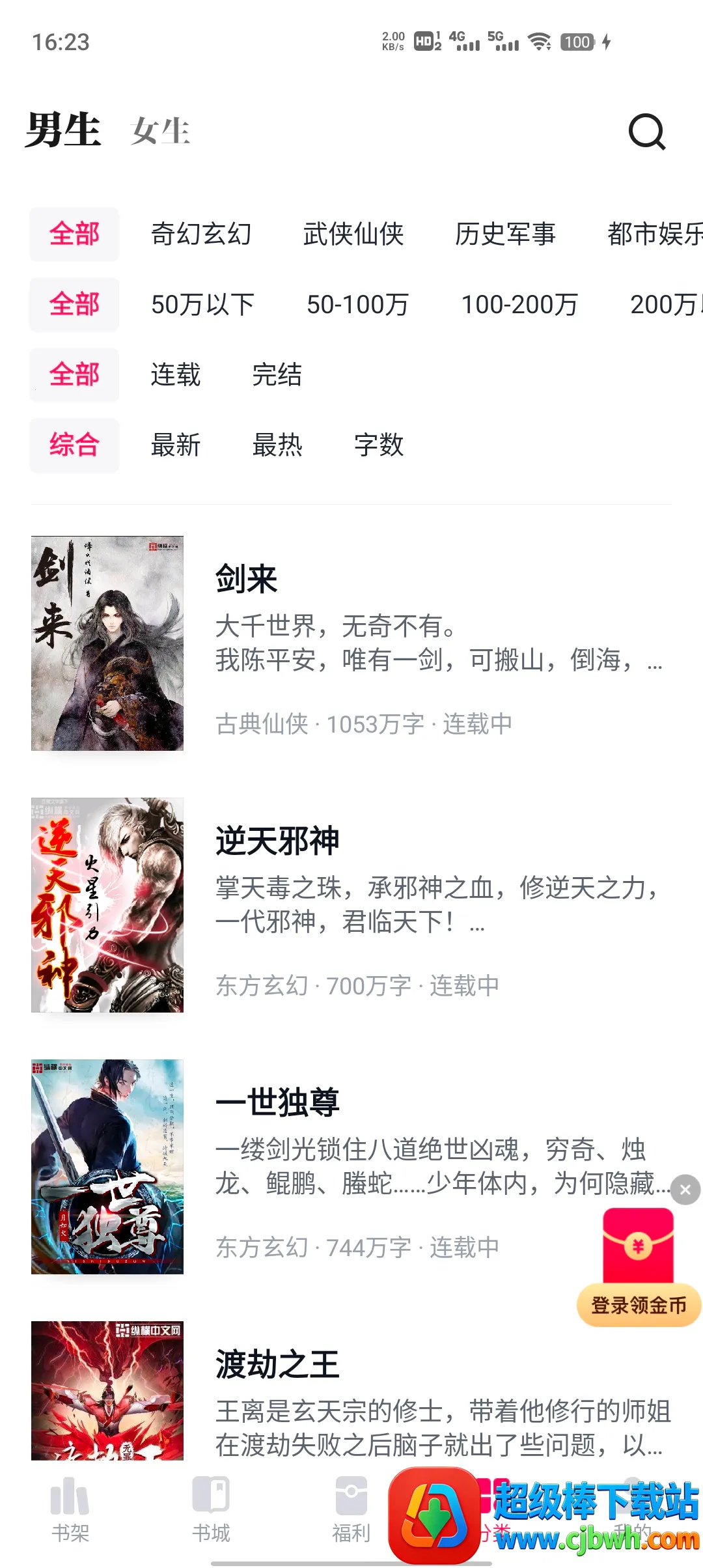Viewport: 703px width, 1568px height.
Task: Filter by 奇幻玄幻 genre
Action: (x=201, y=234)
